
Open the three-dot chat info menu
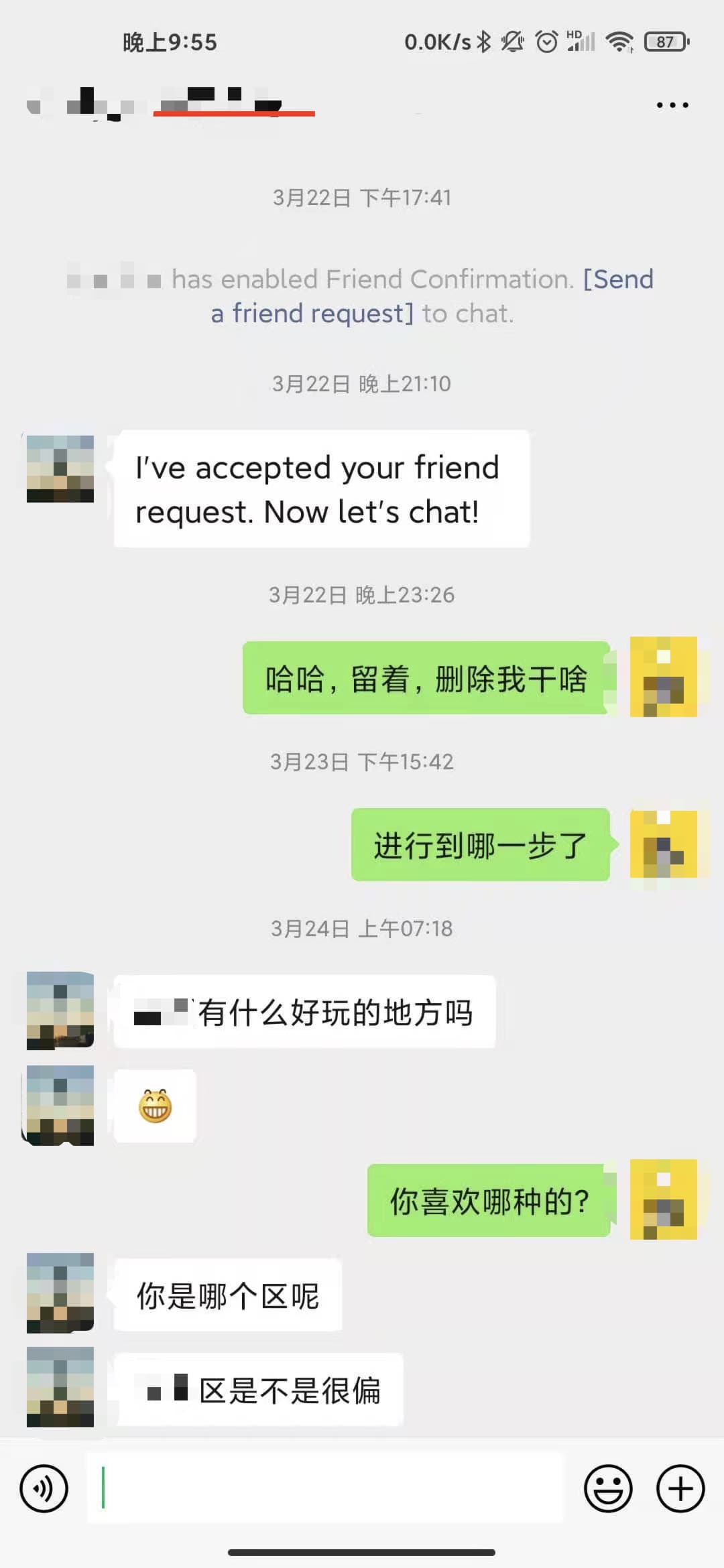[x=672, y=105]
